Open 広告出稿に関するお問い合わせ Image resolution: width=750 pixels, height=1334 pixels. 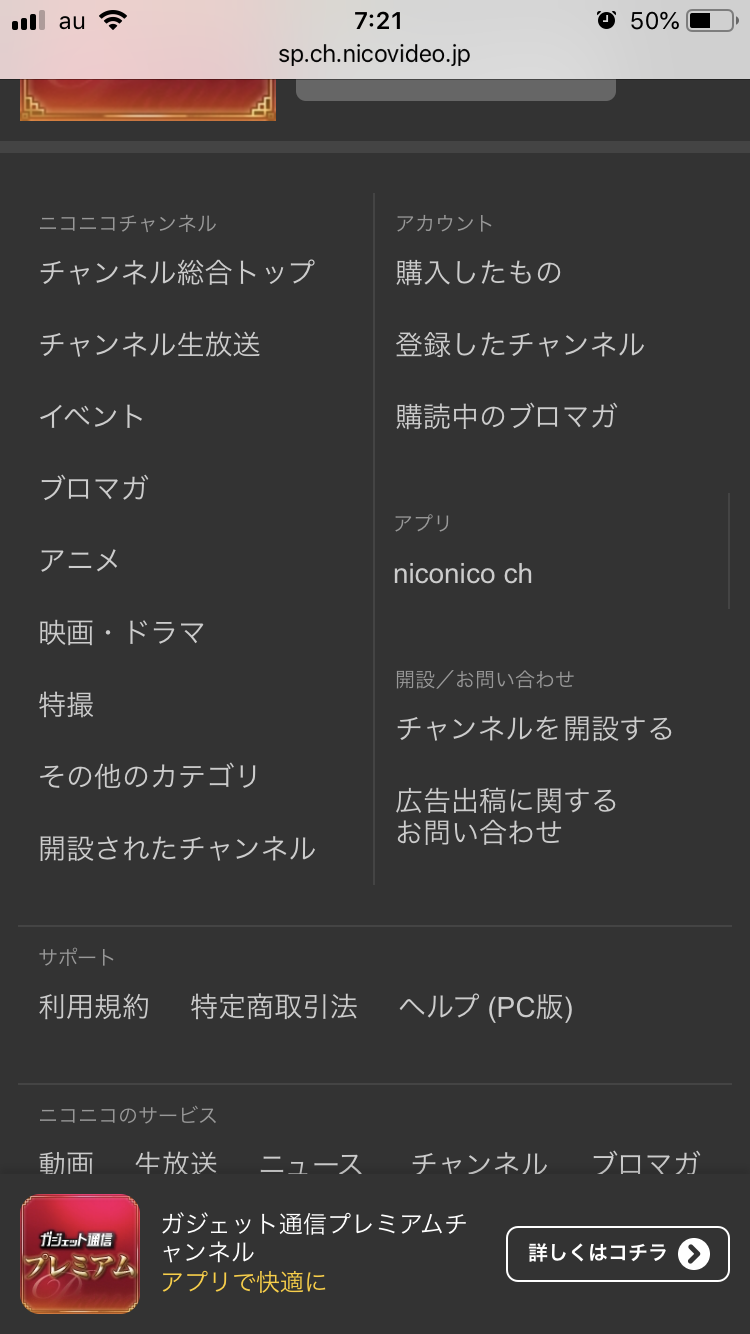coord(507,816)
